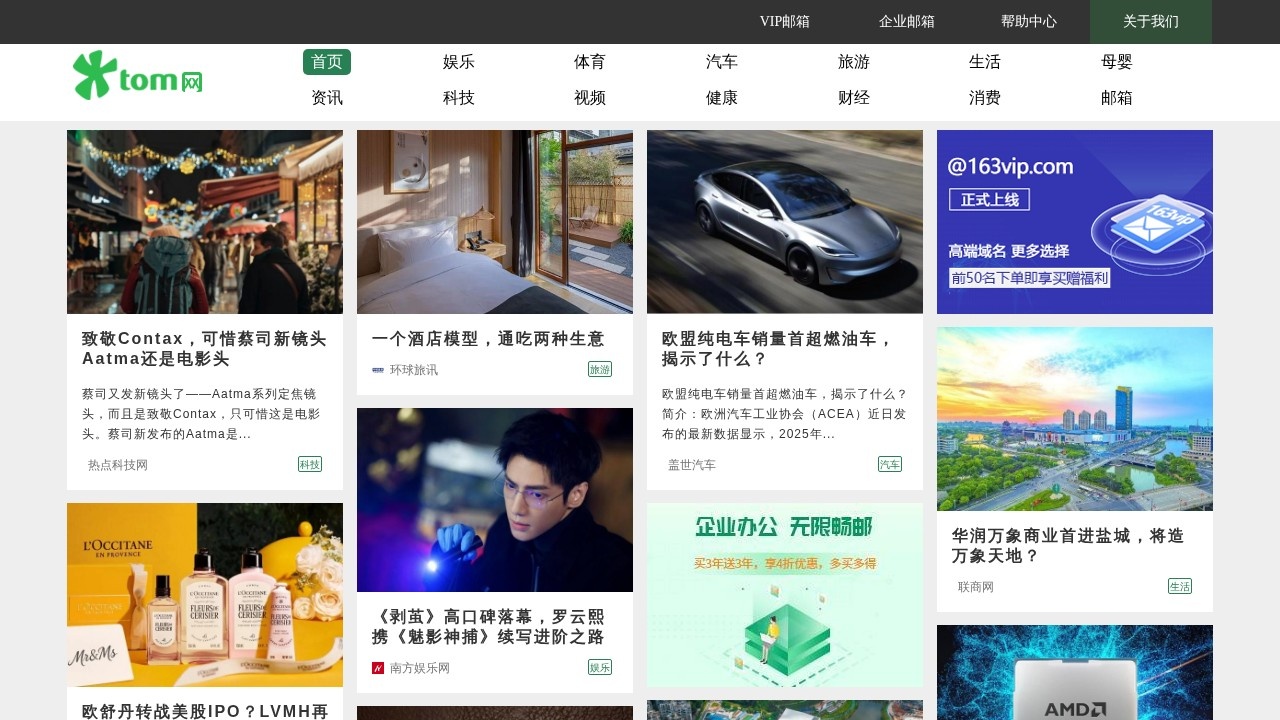Select the 旅游 tab
The width and height of the screenshot is (1280, 720).
coord(853,62)
